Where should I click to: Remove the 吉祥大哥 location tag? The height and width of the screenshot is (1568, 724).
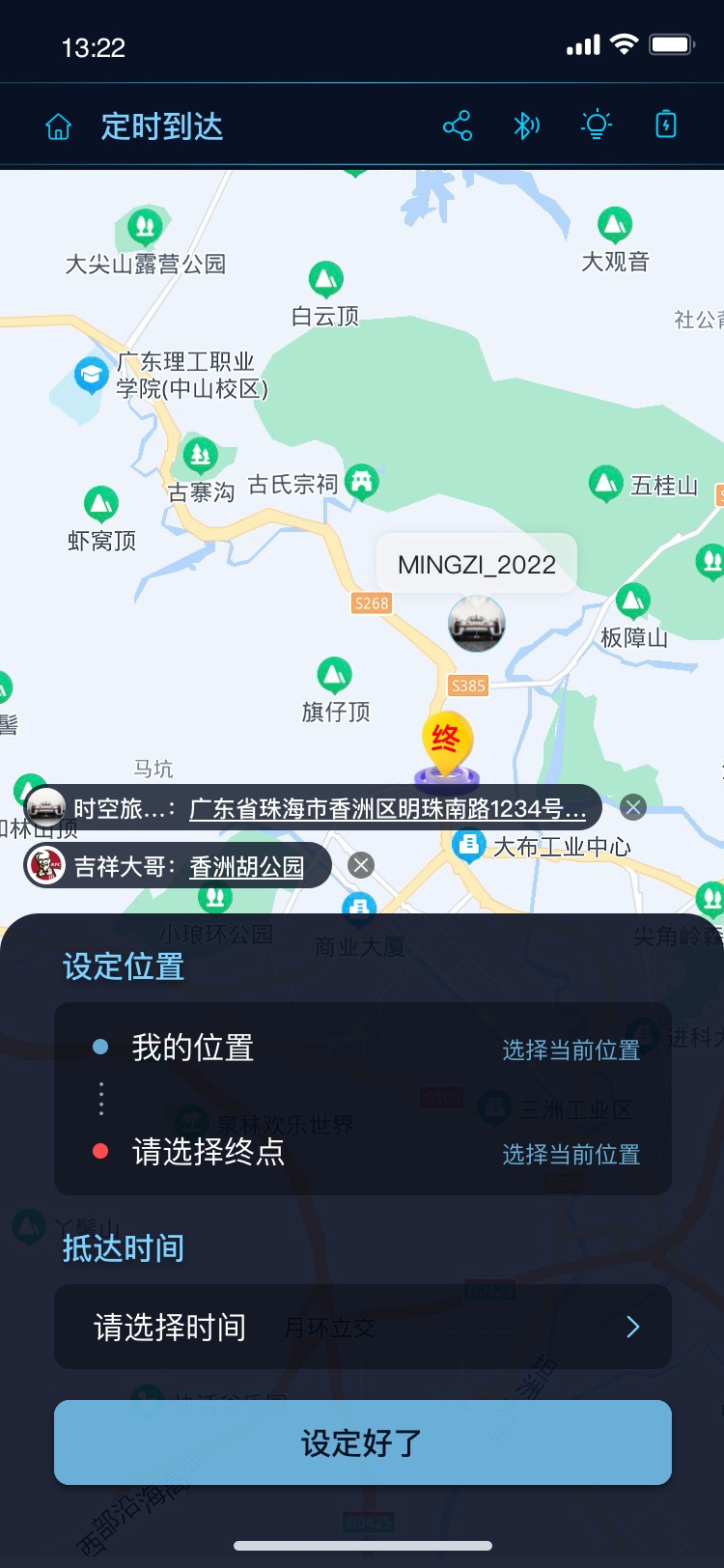tap(361, 865)
